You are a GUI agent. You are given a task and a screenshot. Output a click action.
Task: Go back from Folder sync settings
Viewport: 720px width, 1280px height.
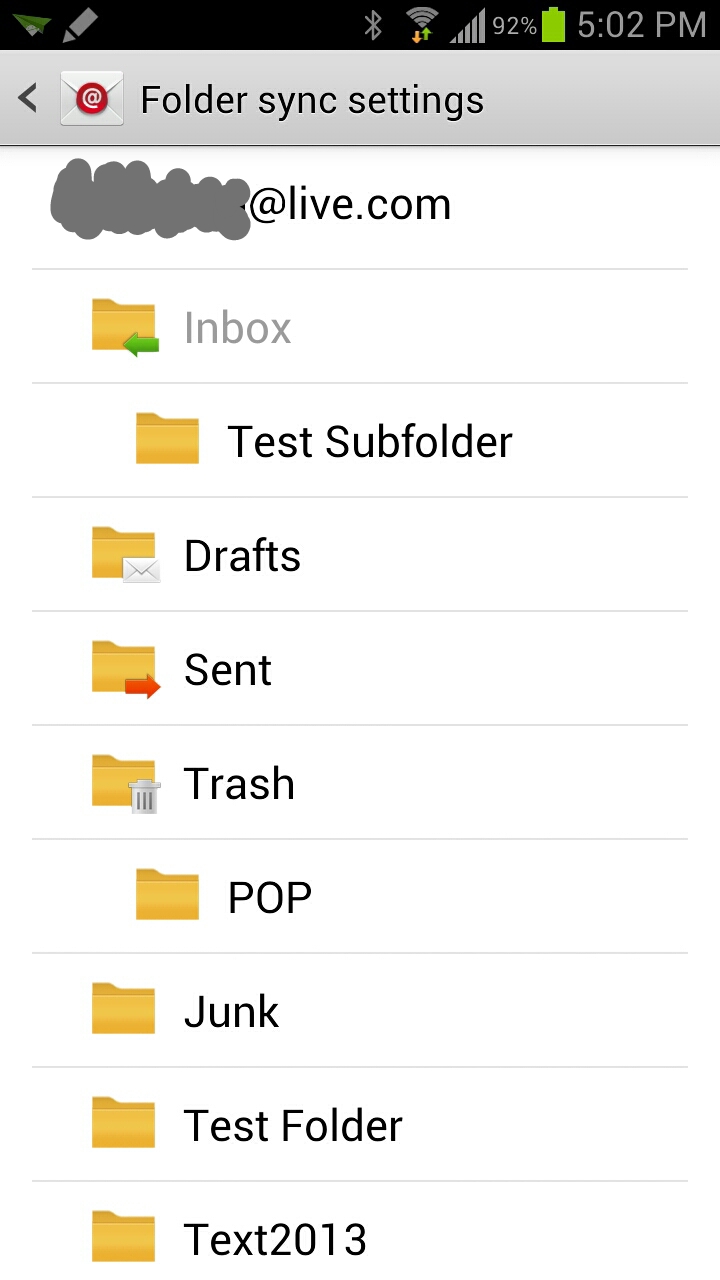pos(30,99)
